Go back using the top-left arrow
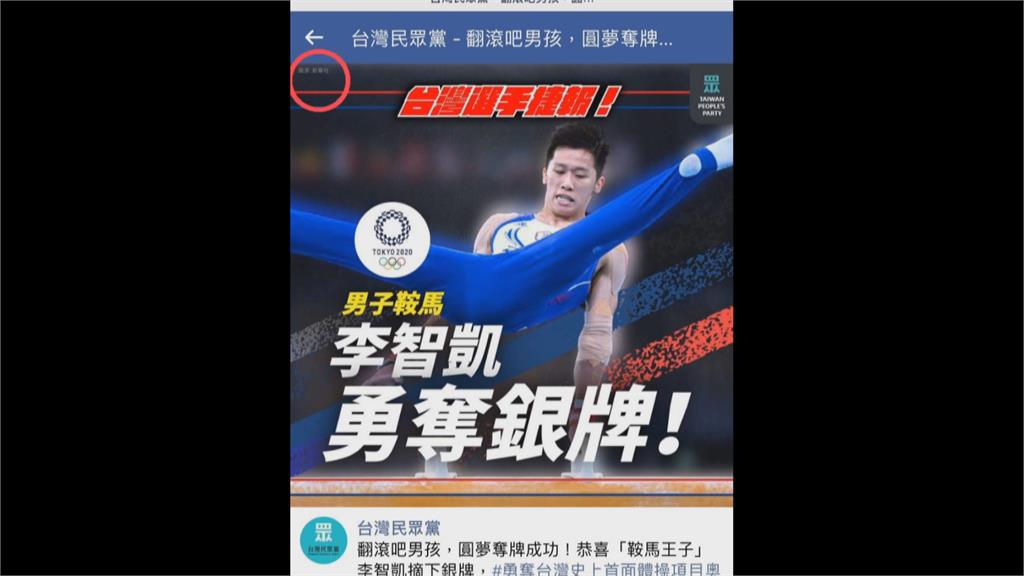Image resolution: width=1024 pixels, height=576 pixels. 314,38
